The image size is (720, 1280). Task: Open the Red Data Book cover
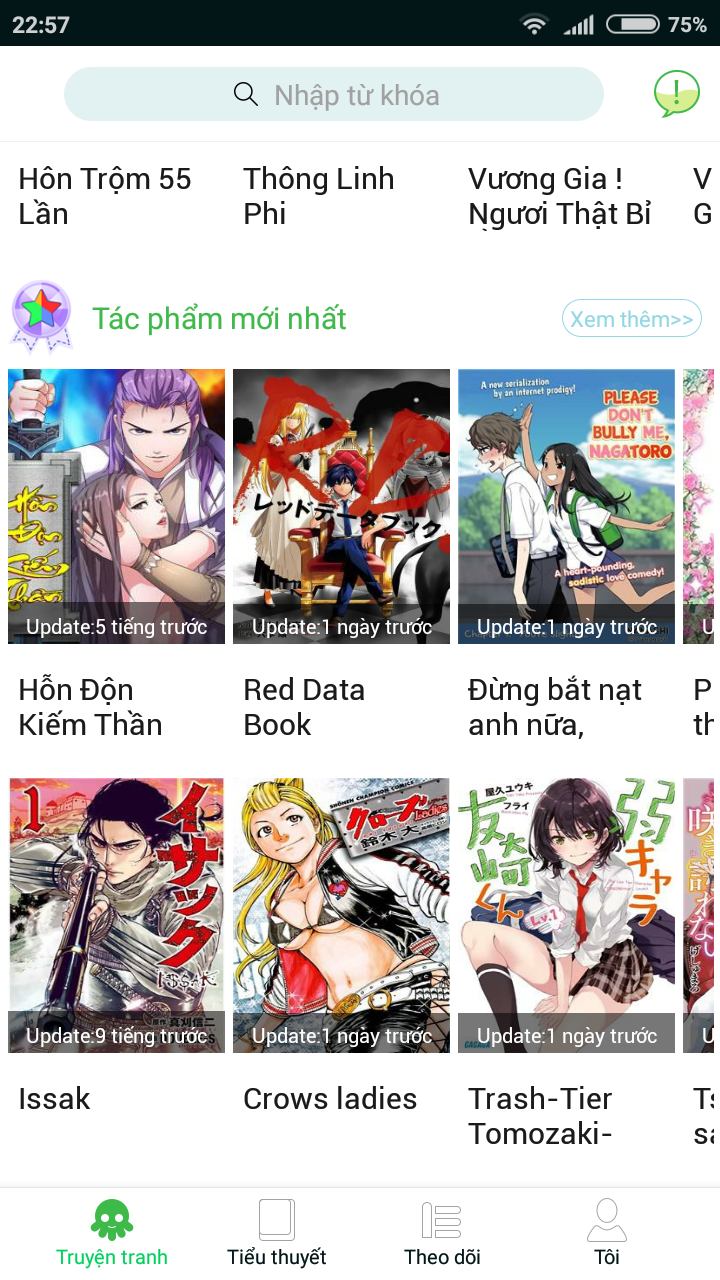341,506
